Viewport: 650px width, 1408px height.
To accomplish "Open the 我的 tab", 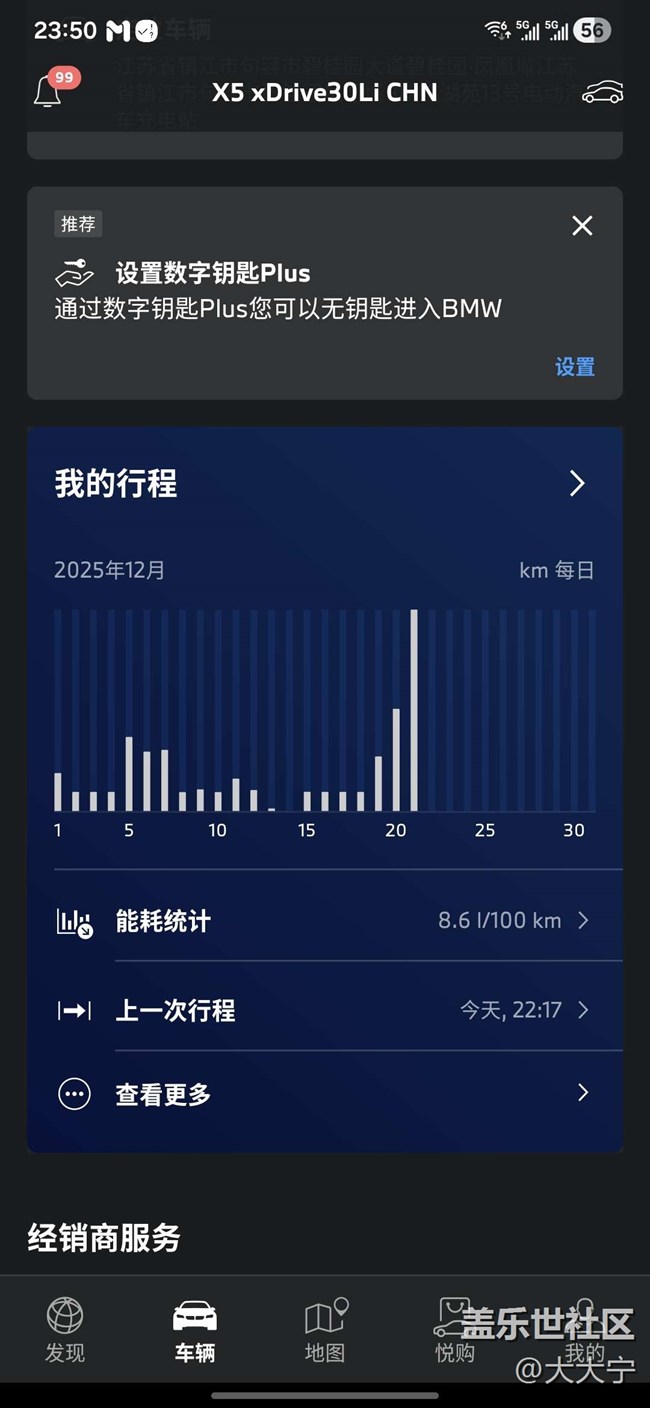I will click(585, 1330).
